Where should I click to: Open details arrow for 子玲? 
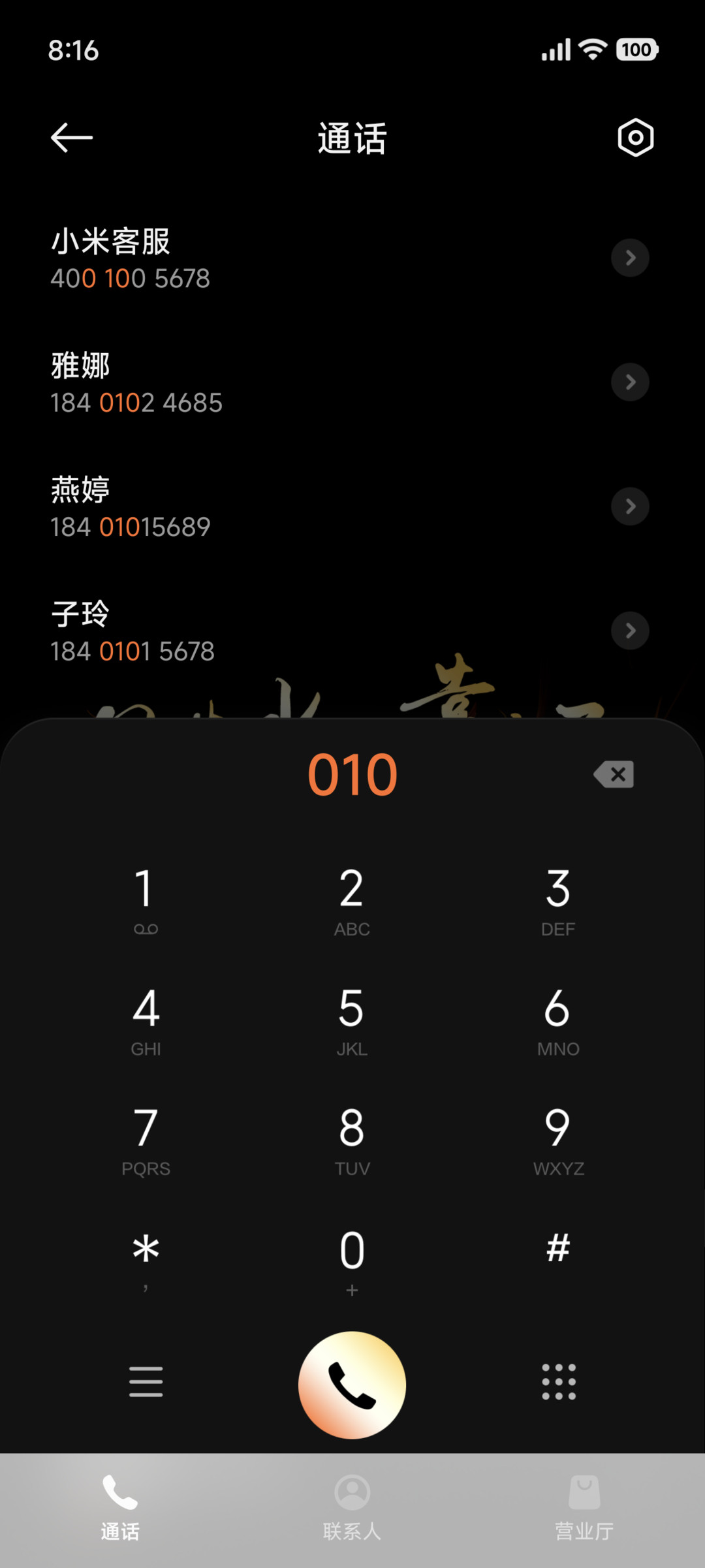click(630, 631)
